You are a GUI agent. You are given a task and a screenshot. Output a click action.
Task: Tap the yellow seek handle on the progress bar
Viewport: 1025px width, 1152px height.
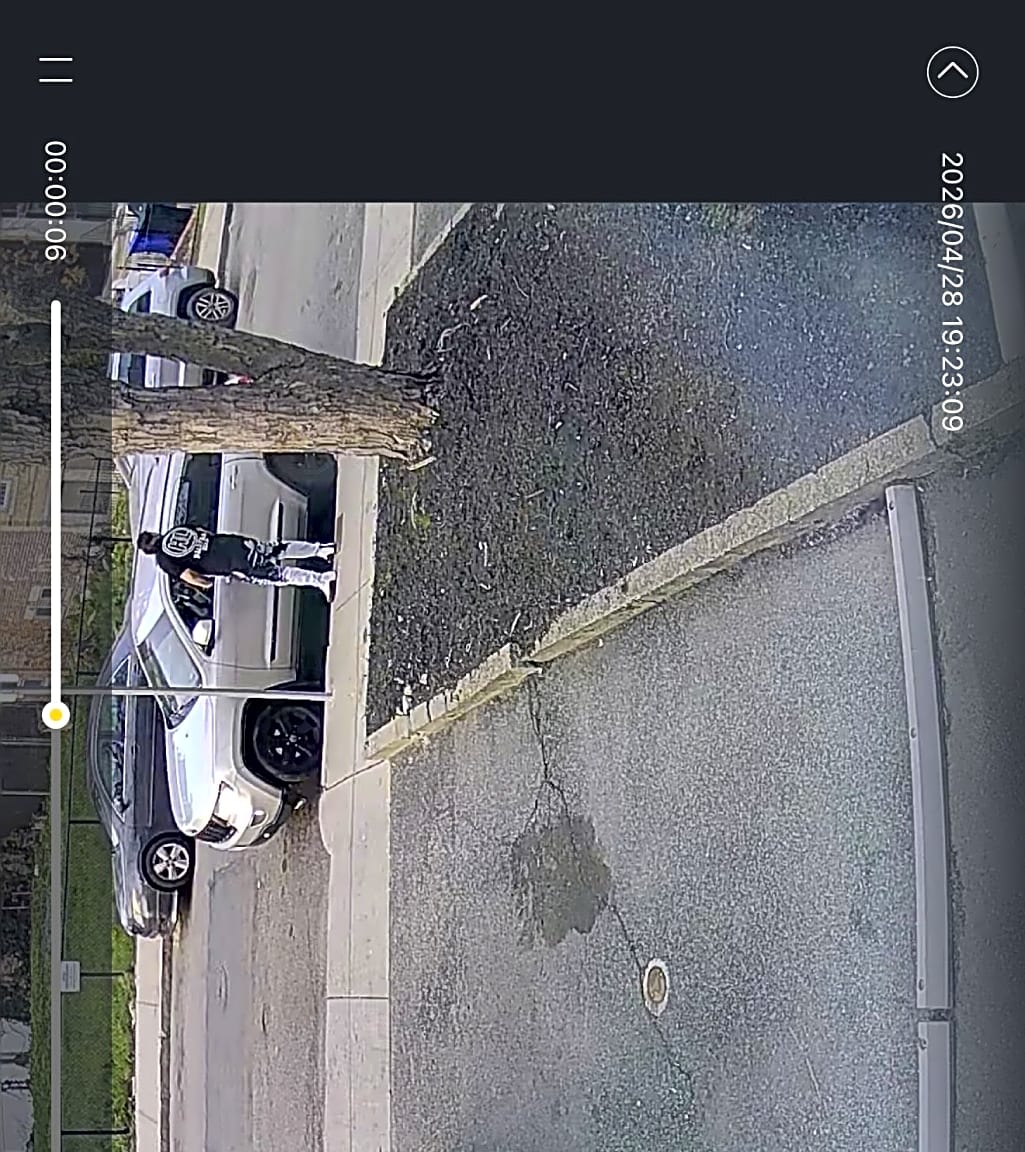[x=56, y=715]
